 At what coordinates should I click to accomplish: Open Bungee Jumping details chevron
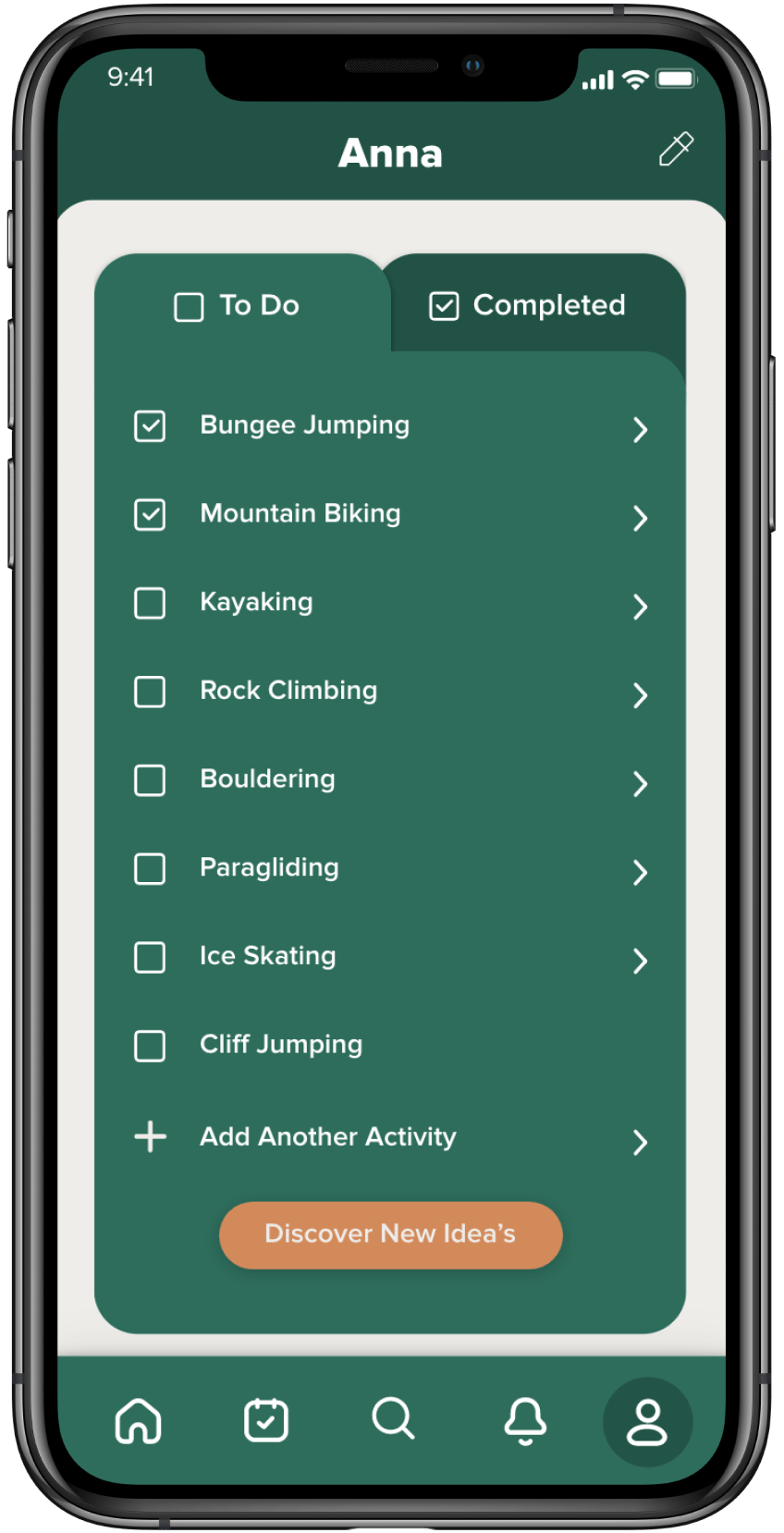(x=640, y=429)
